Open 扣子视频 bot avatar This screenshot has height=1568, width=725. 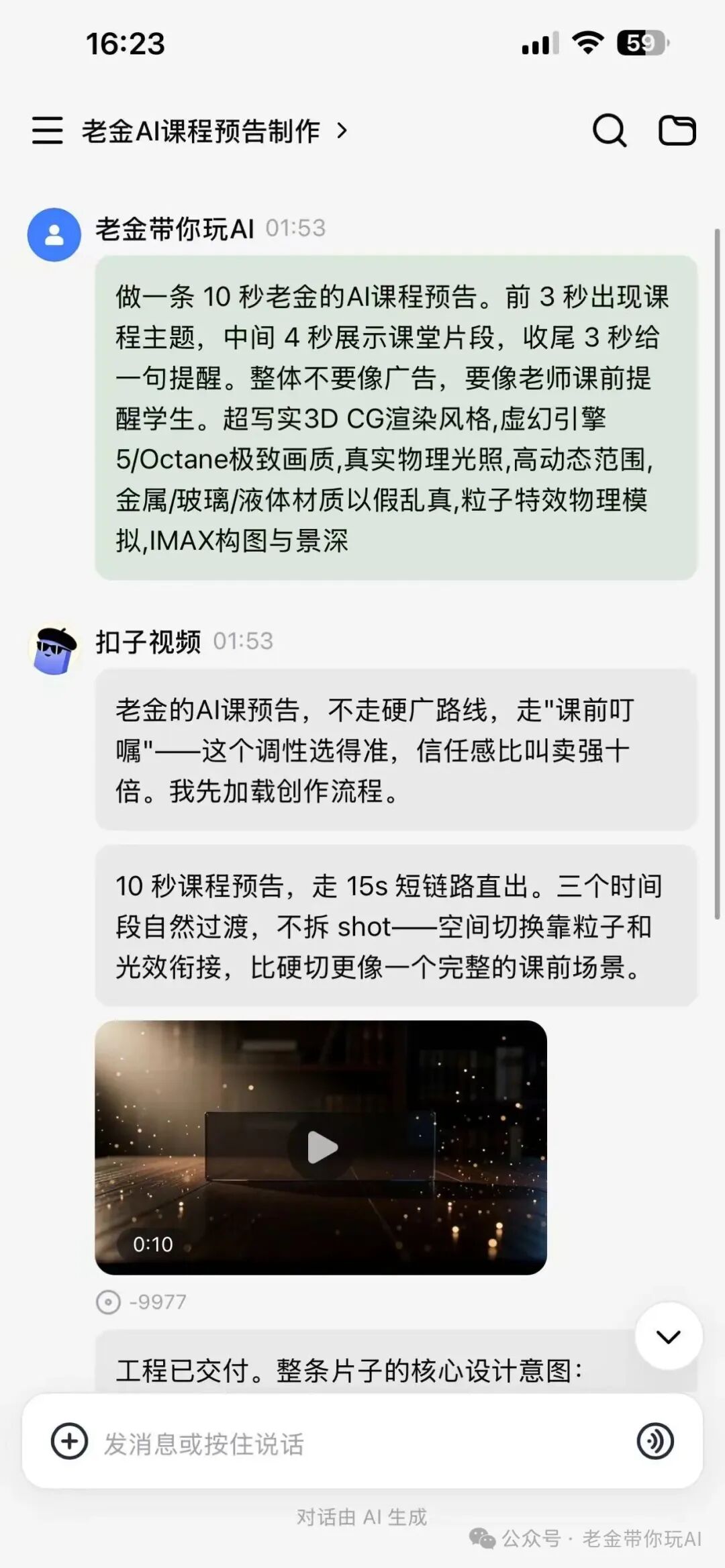point(54,650)
